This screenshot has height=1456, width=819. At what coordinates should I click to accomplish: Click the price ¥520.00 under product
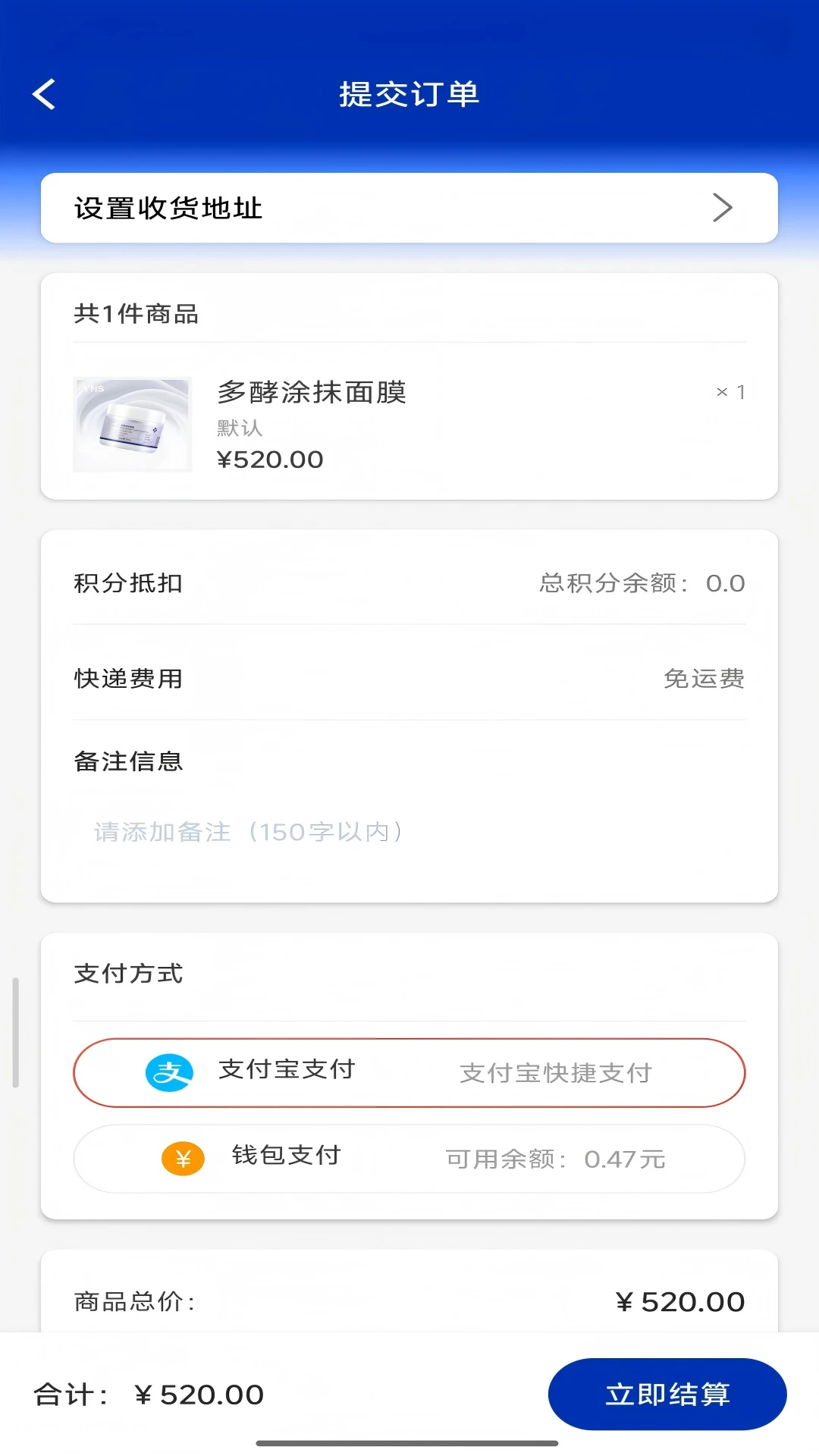click(270, 459)
